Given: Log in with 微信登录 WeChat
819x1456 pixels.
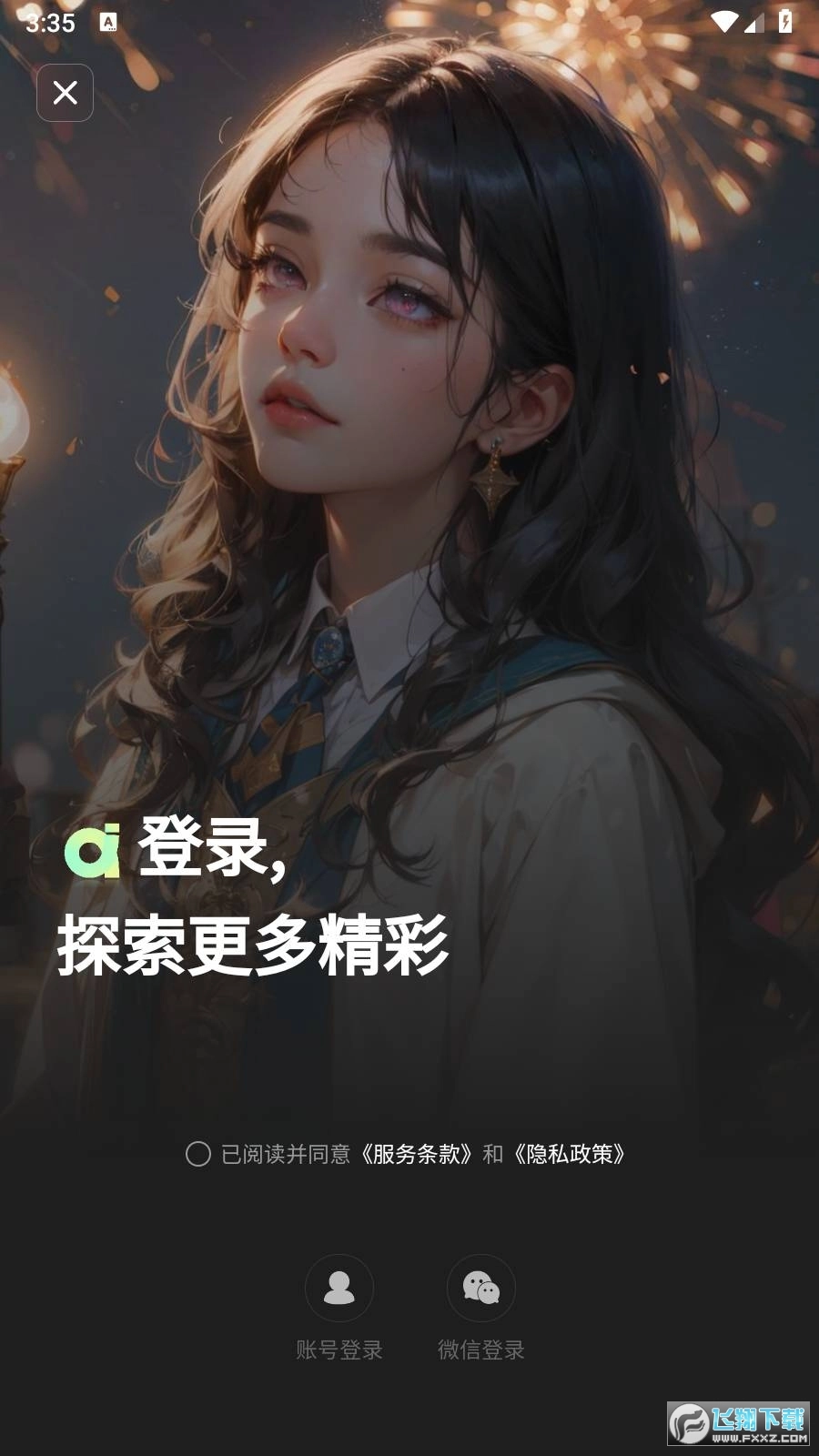Looking at the screenshot, I should 480,1289.
